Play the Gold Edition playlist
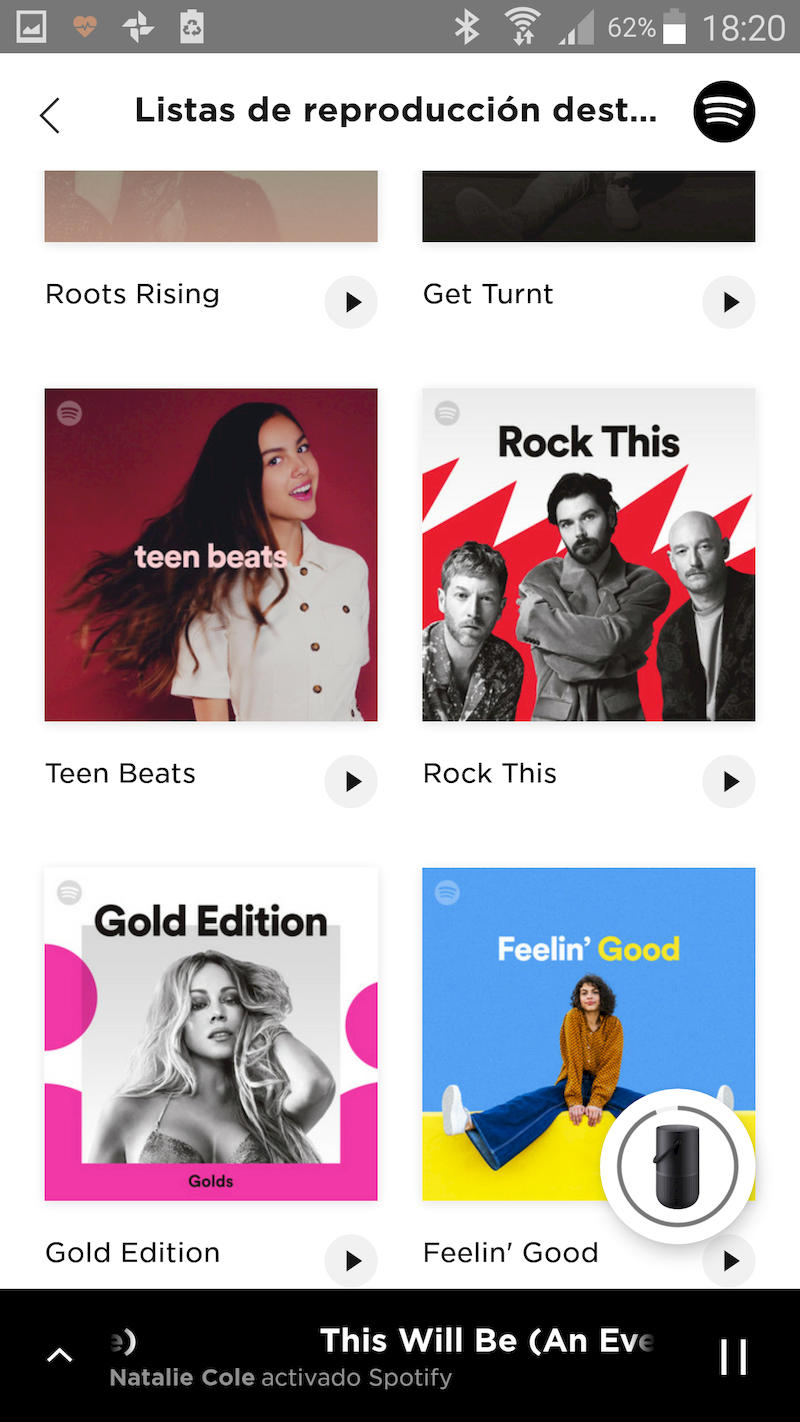The width and height of the screenshot is (800, 1422). coord(351,1261)
